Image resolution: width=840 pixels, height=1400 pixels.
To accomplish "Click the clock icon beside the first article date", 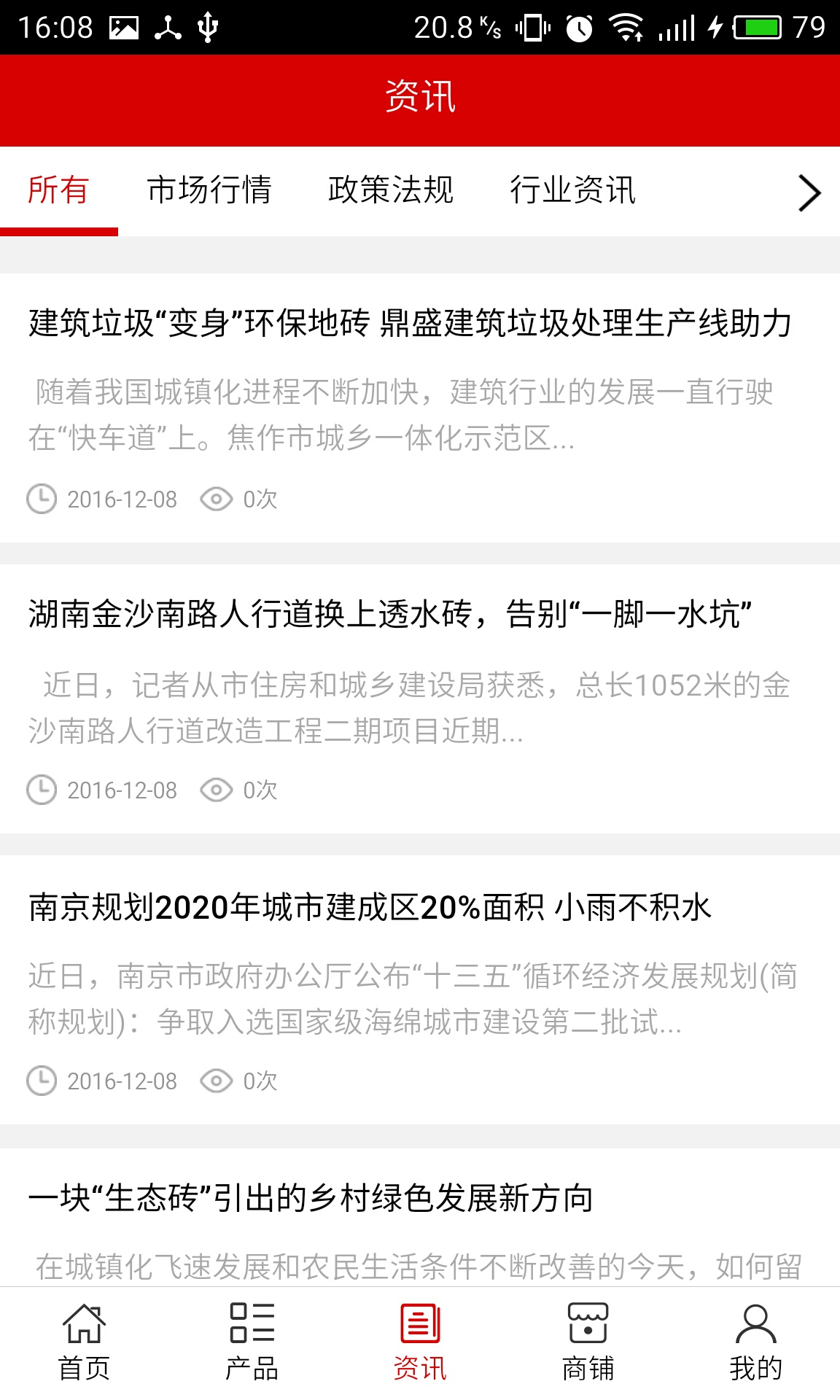I will tap(42, 499).
